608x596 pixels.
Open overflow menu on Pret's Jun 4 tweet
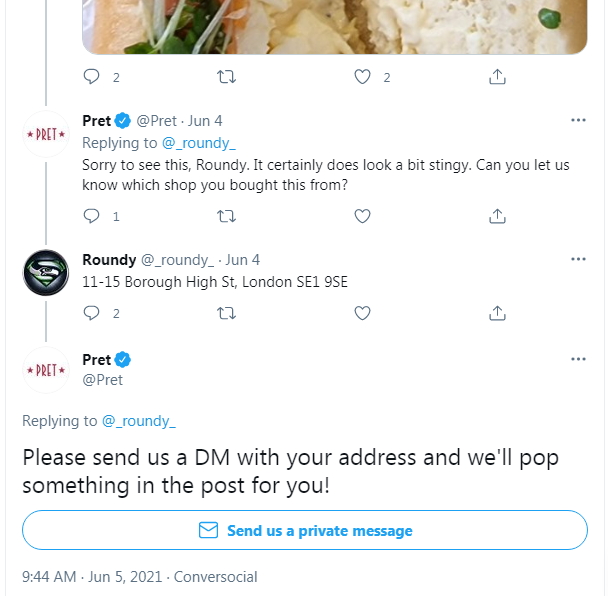click(x=578, y=121)
